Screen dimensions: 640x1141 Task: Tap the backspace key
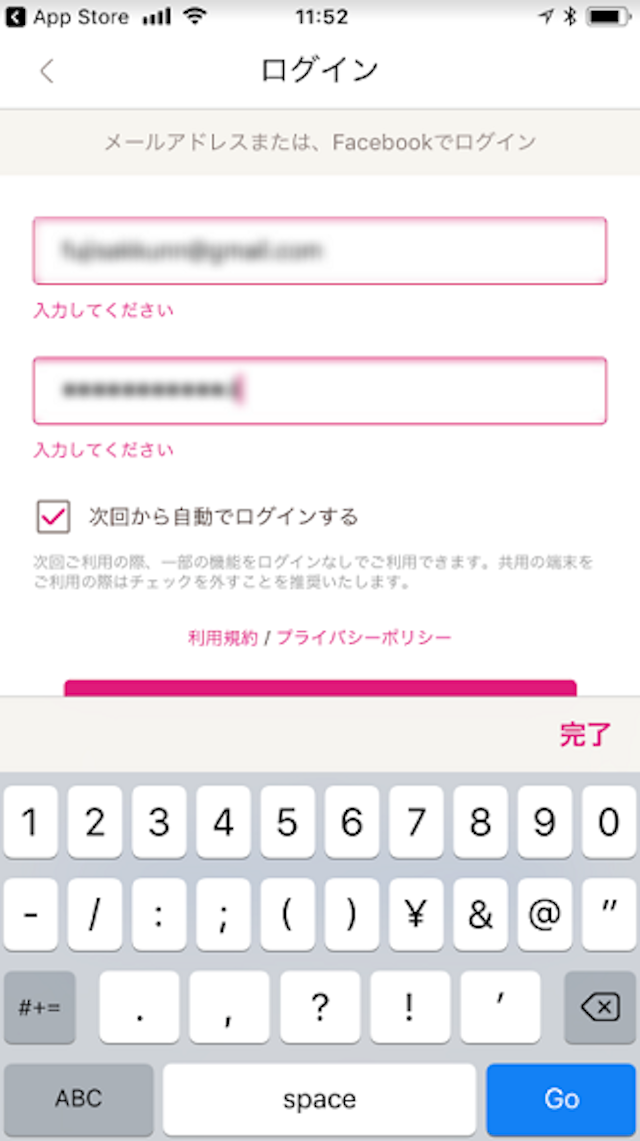pyautogui.click(x=599, y=1007)
